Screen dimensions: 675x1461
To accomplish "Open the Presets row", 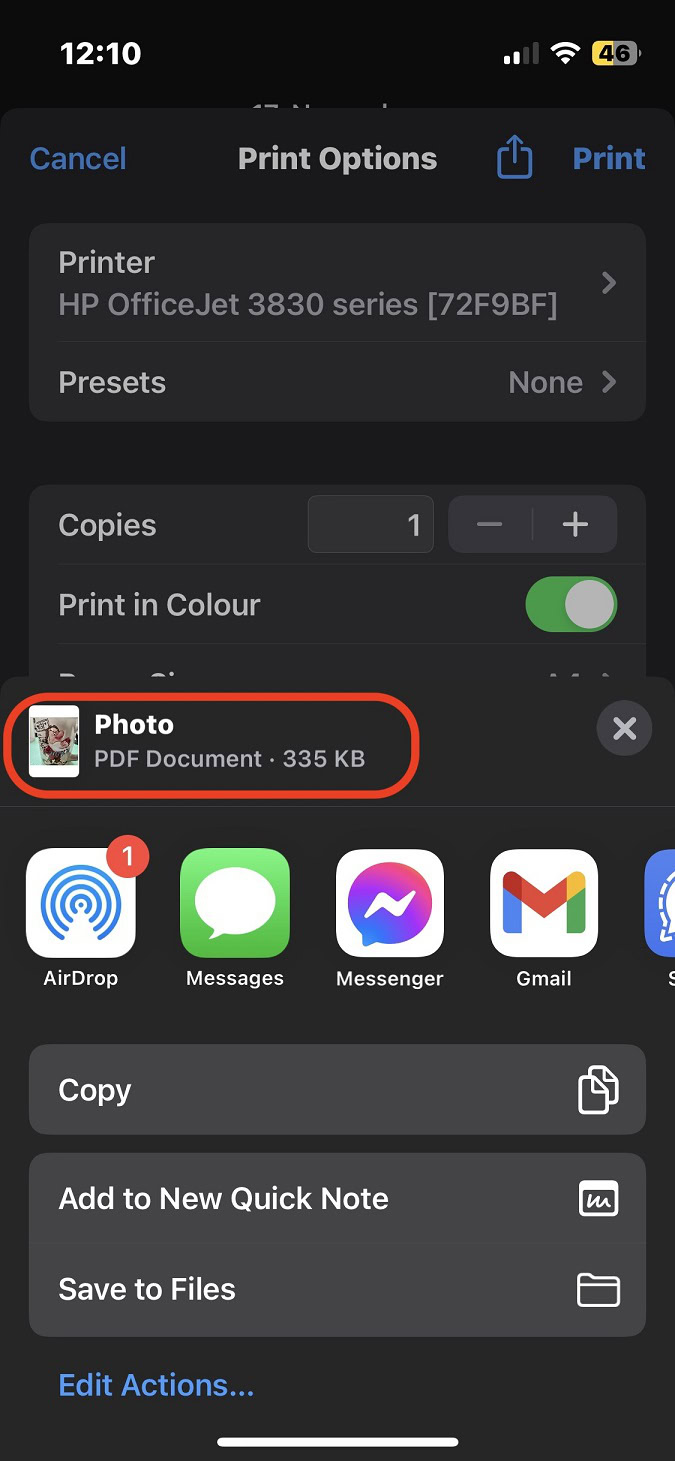I will (337, 382).
